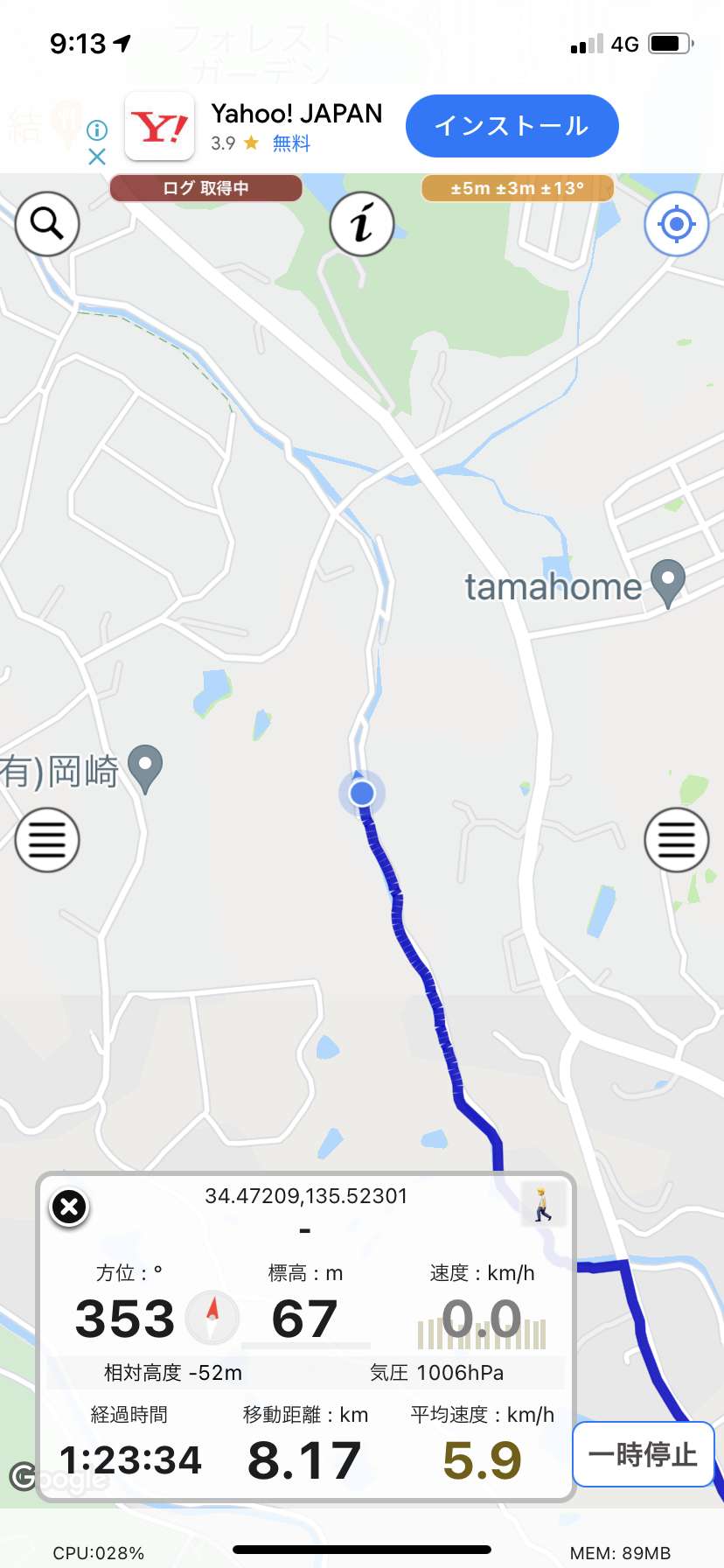Center map on current location
The width and height of the screenshot is (724, 1568).
click(x=676, y=224)
